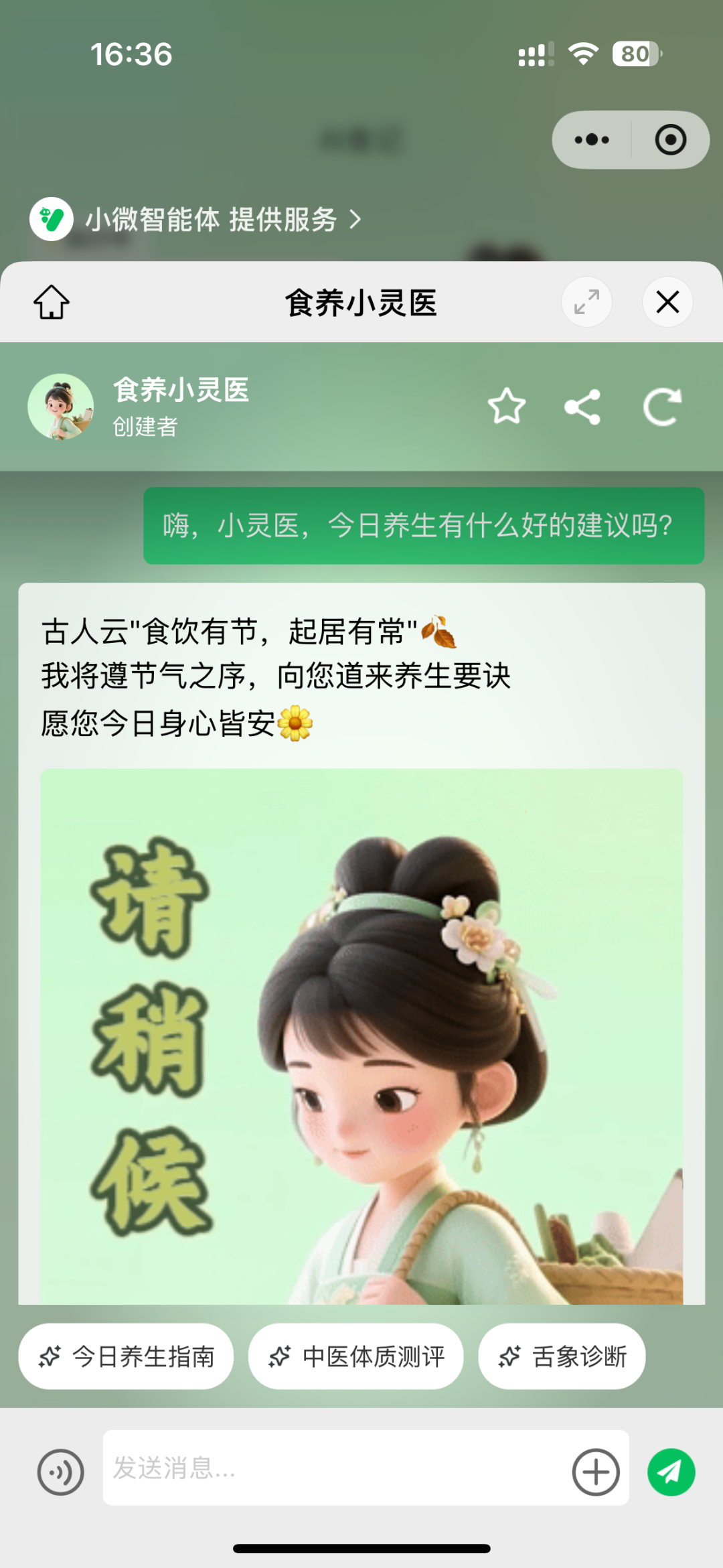This screenshot has height=1568, width=723.
Task: Open the mini program more options menu
Action: point(592,139)
